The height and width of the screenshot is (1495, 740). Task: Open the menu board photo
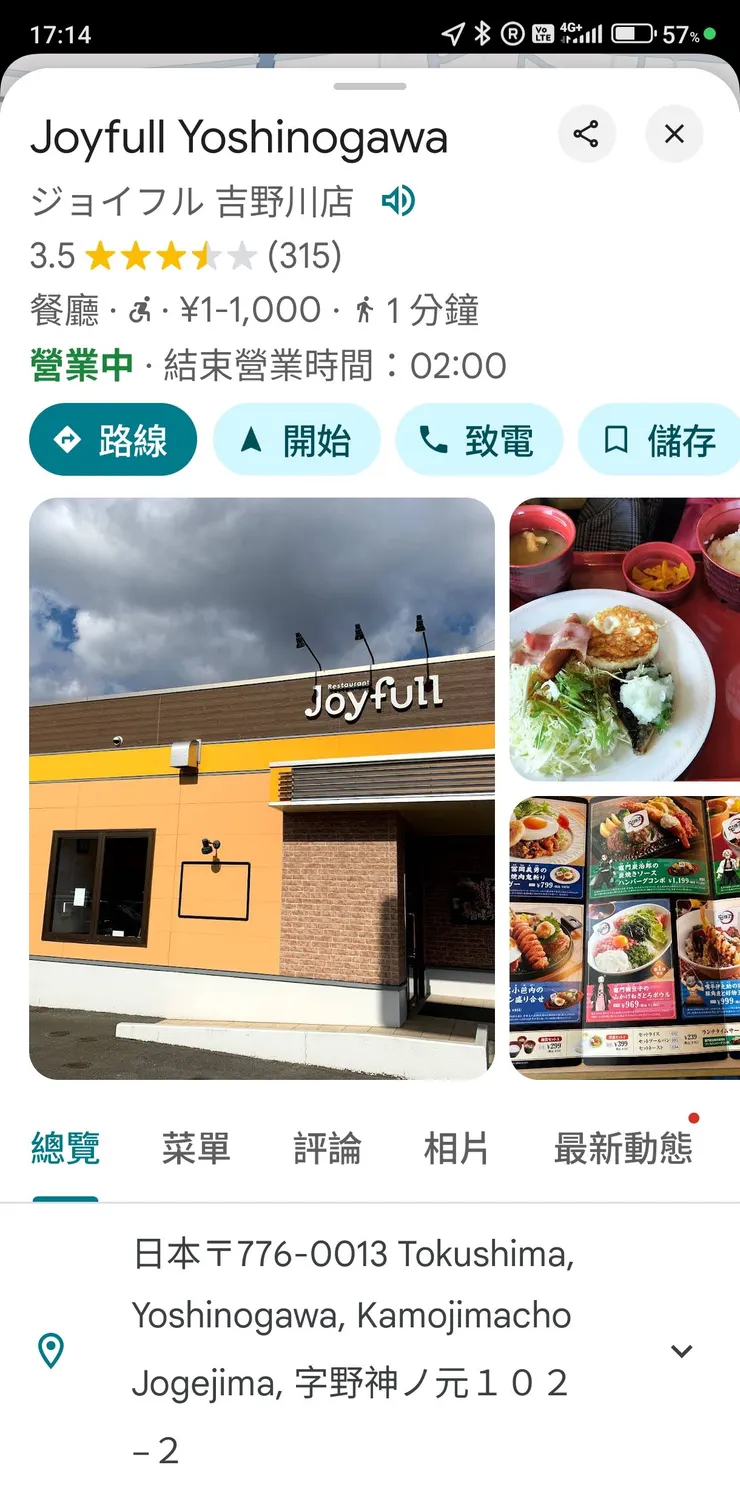pyautogui.click(x=625, y=937)
